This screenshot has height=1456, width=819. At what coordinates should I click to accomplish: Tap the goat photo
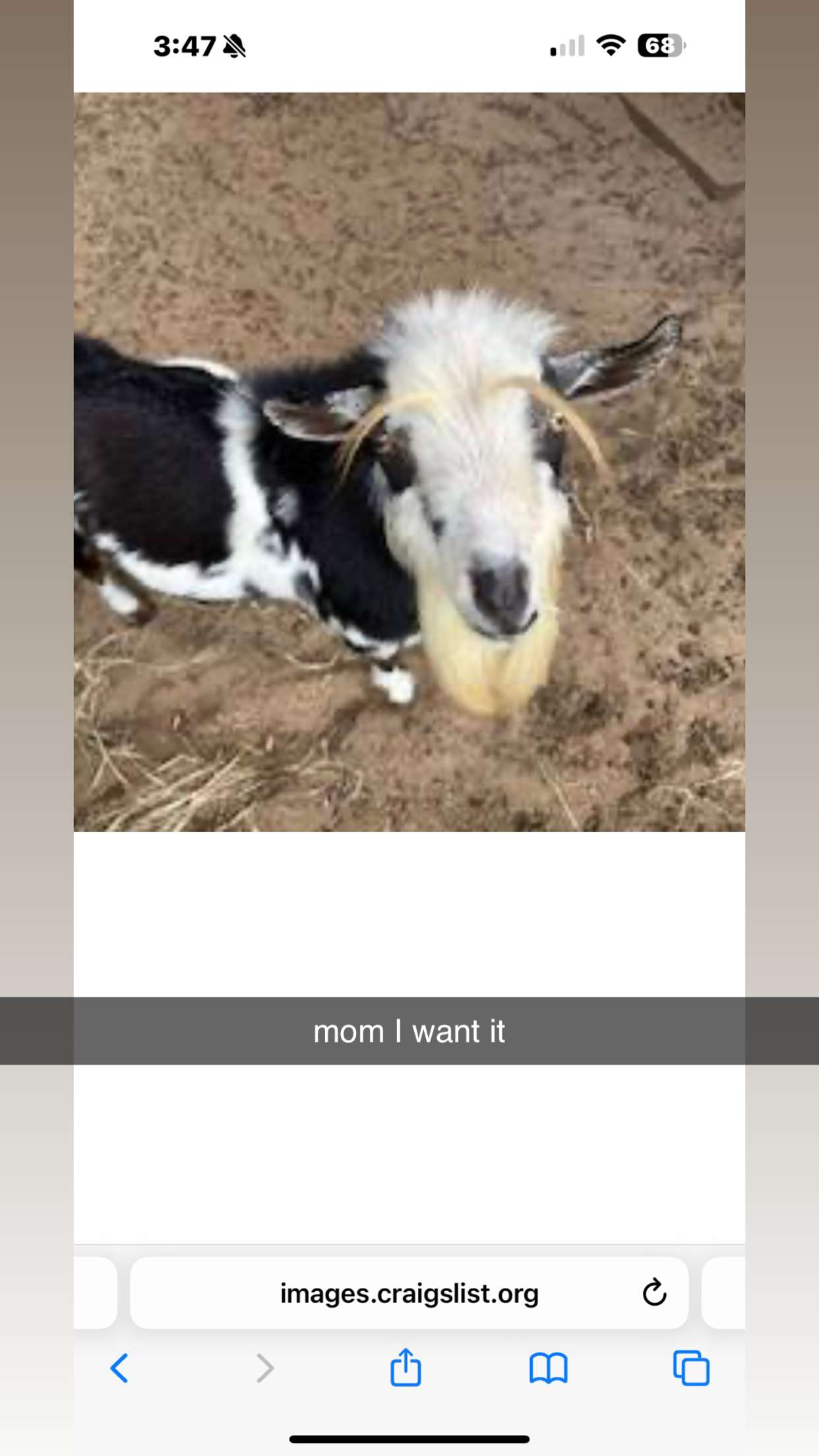pyautogui.click(x=409, y=462)
